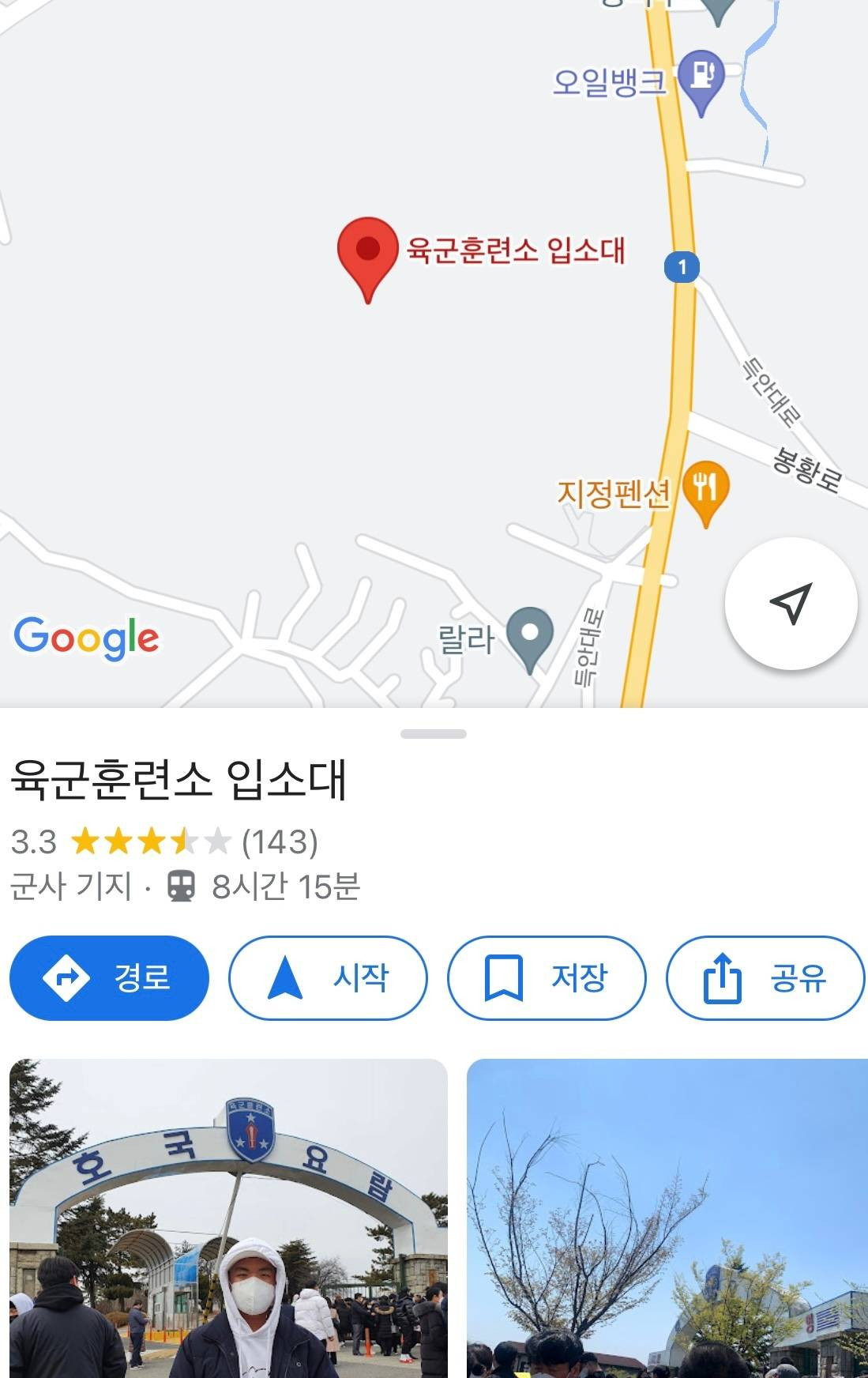This screenshot has width=868, height=1378.
Task: Center map on my current location
Action: point(791,604)
